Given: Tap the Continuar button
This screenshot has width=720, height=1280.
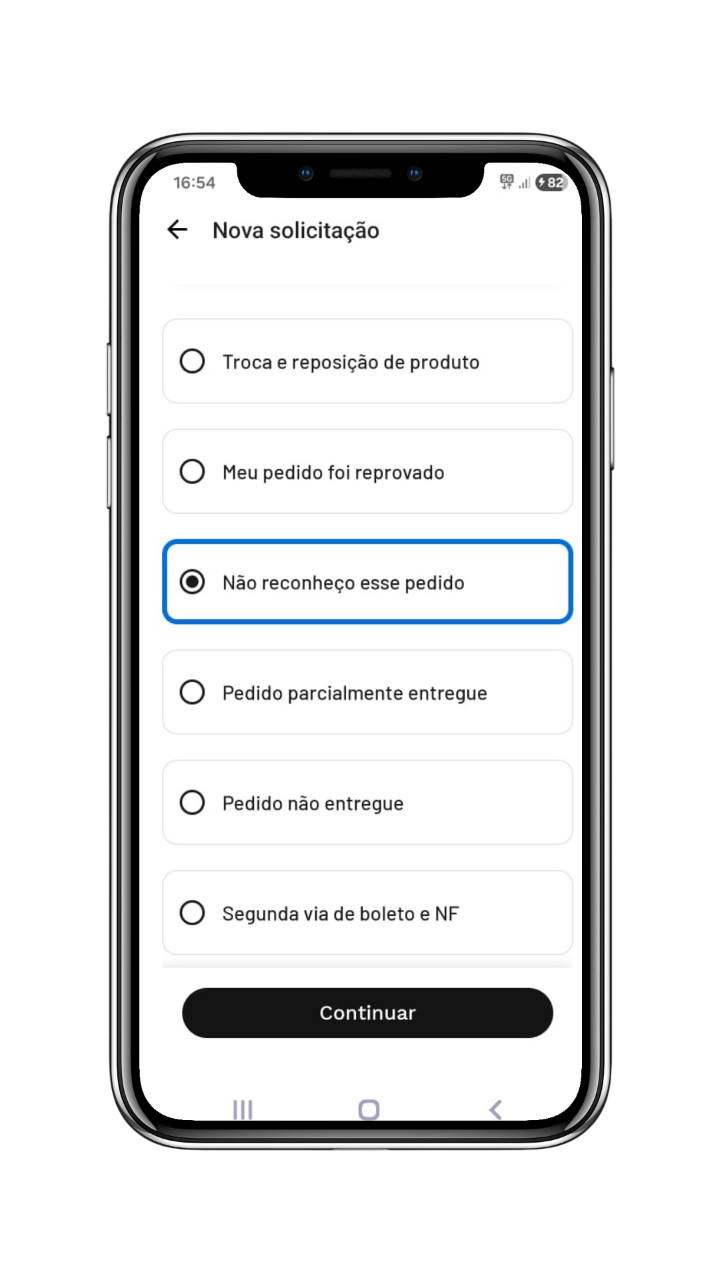Looking at the screenshot, I should 367,1013.
